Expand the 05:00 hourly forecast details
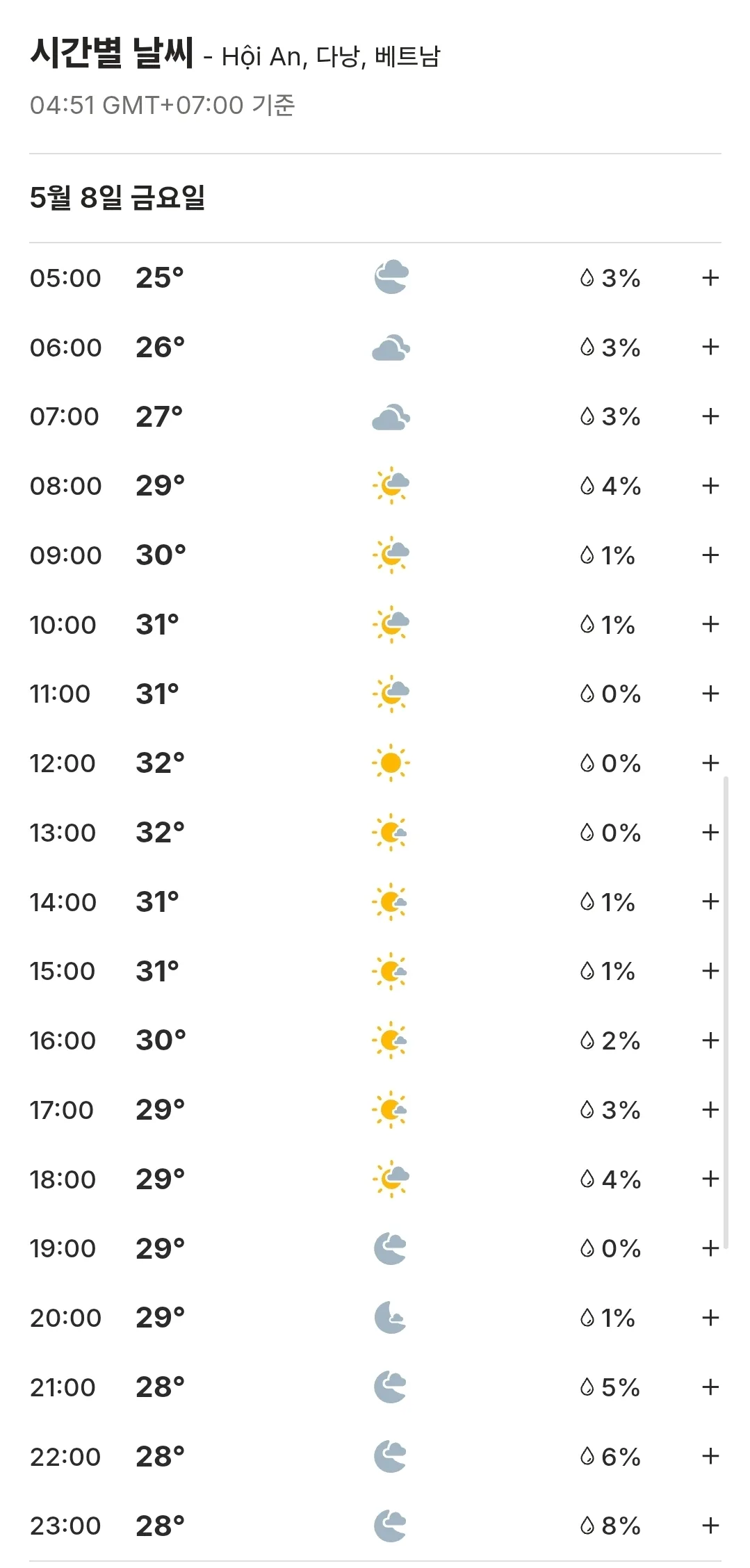This screenshot has width=750, height=1568. 710,278
